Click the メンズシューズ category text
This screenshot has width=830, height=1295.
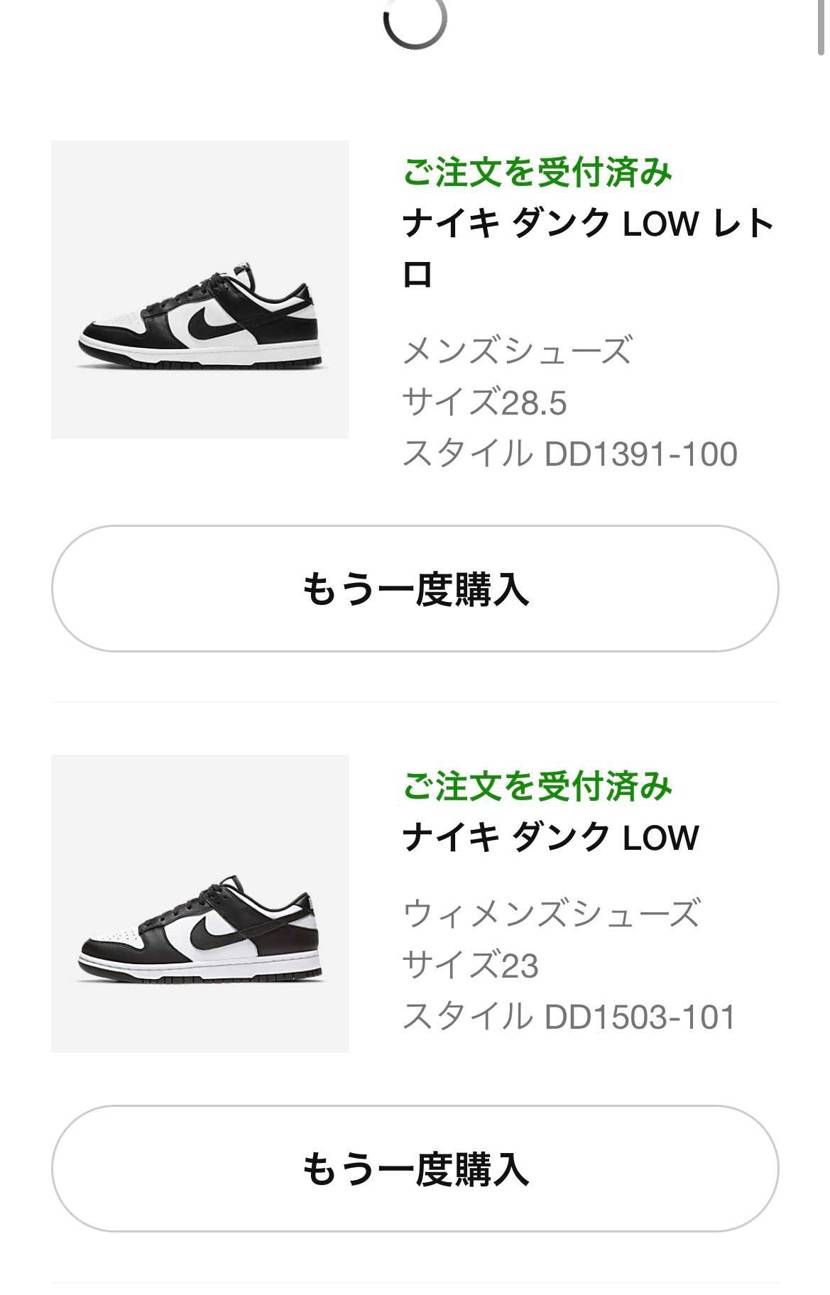click(x=516, y=352)
